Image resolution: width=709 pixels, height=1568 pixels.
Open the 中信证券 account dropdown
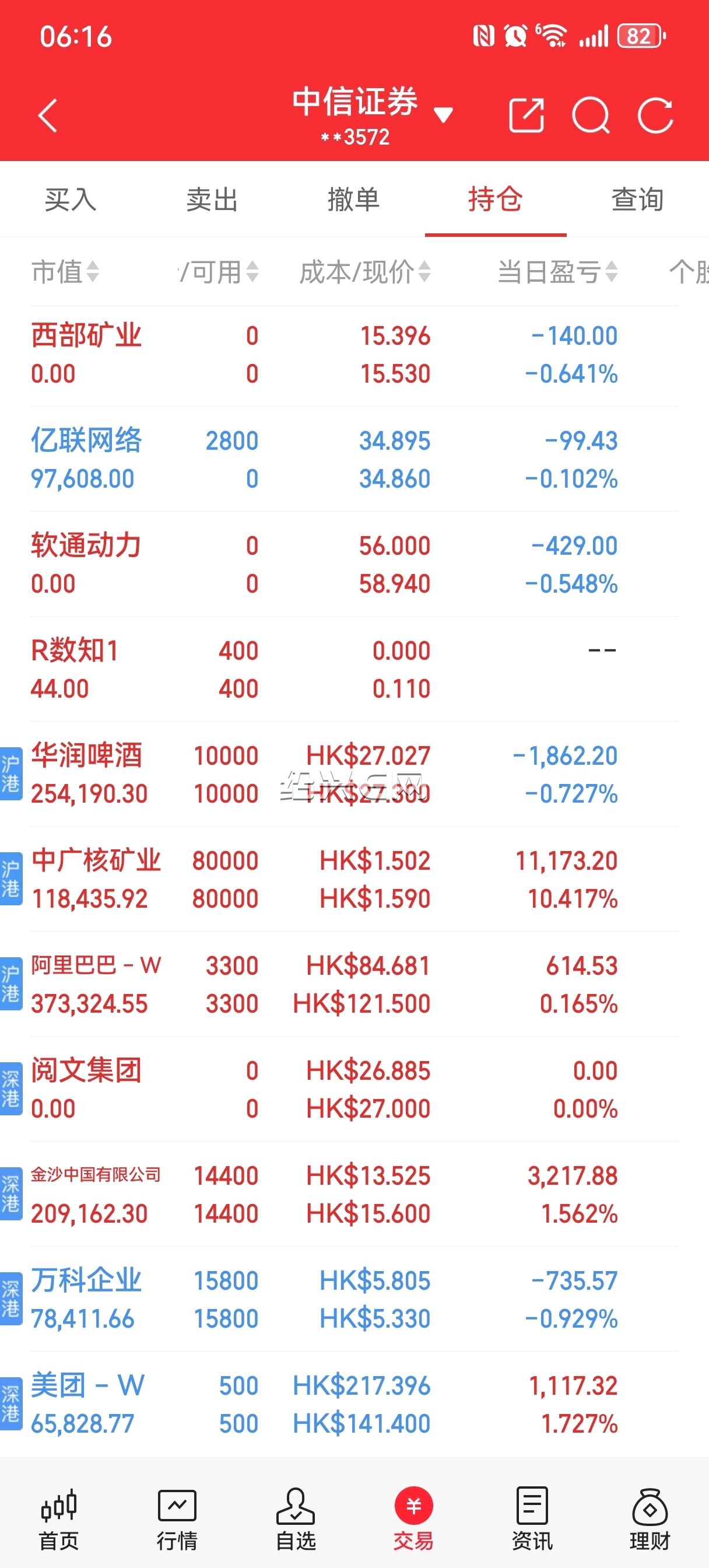coord(372,115)
